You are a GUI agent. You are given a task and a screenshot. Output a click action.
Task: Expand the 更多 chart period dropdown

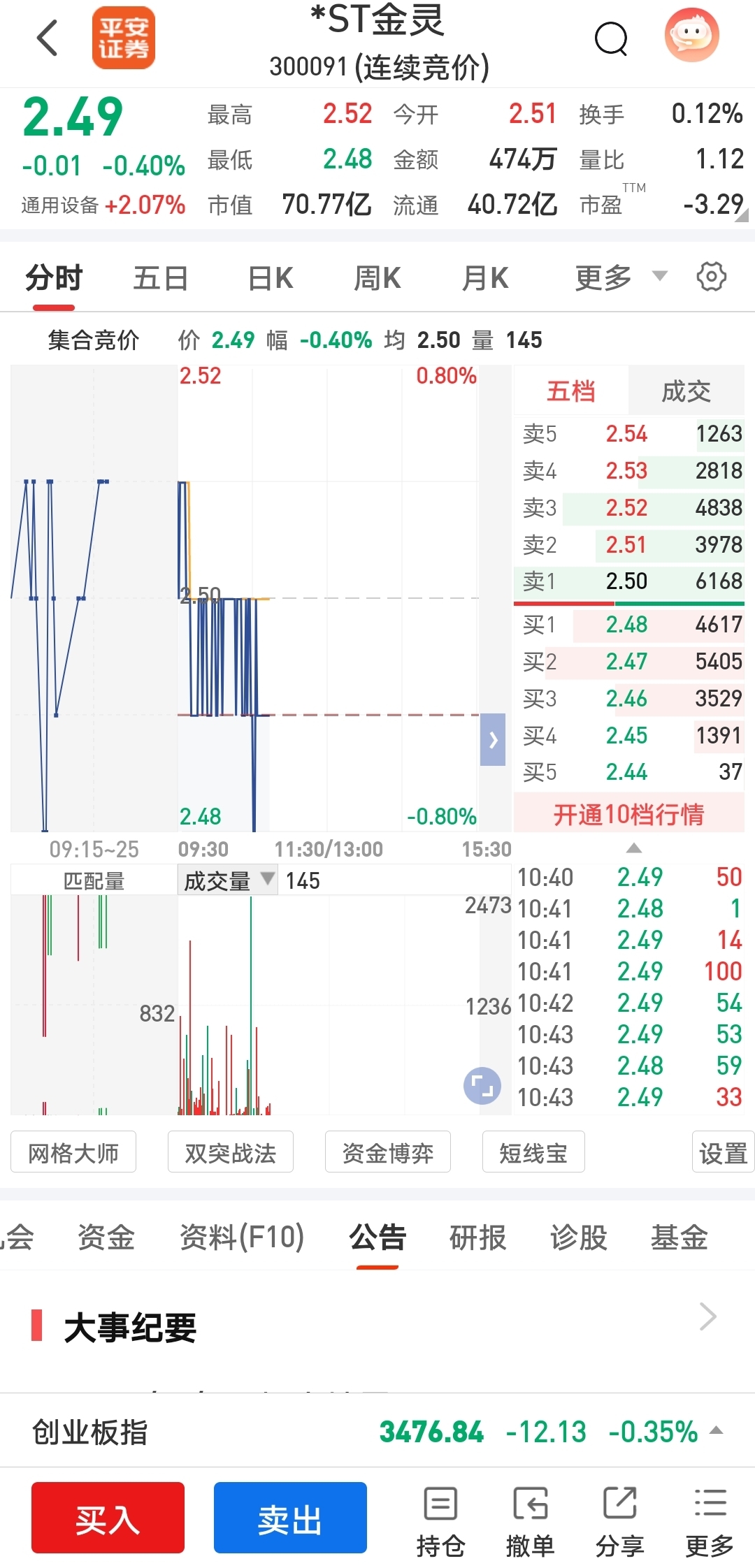click(x=621, y=277)
